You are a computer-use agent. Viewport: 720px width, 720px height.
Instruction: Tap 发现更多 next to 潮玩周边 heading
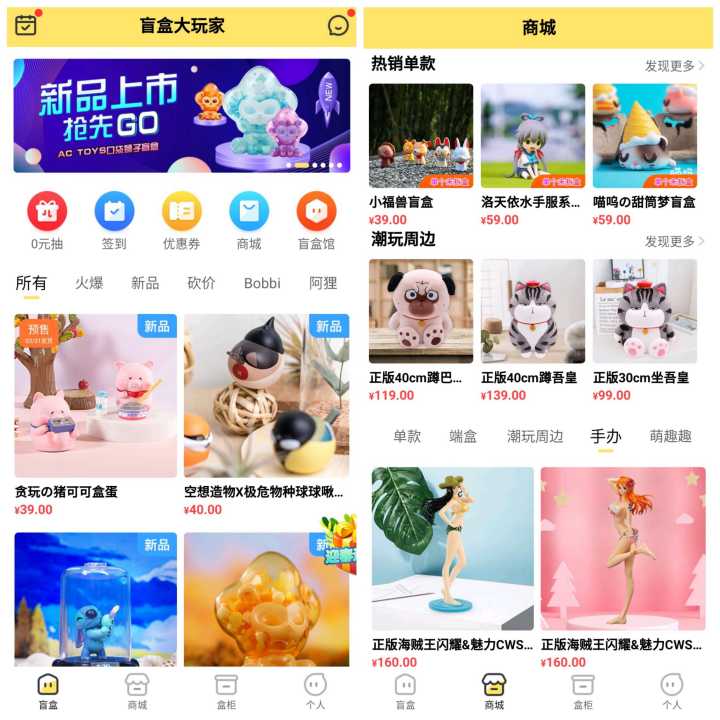[x=674, y=241]
